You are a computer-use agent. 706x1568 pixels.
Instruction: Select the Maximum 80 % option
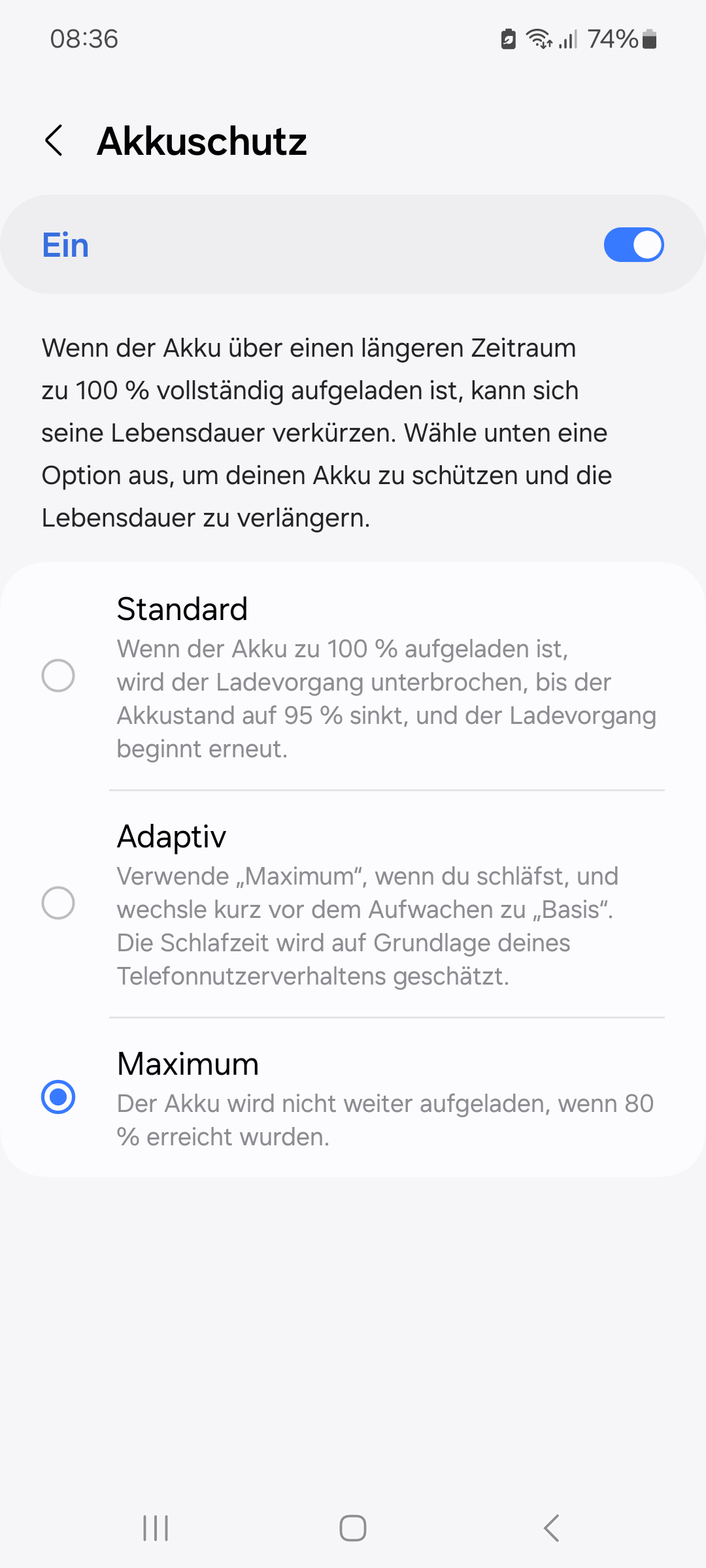pos(58,1097)
